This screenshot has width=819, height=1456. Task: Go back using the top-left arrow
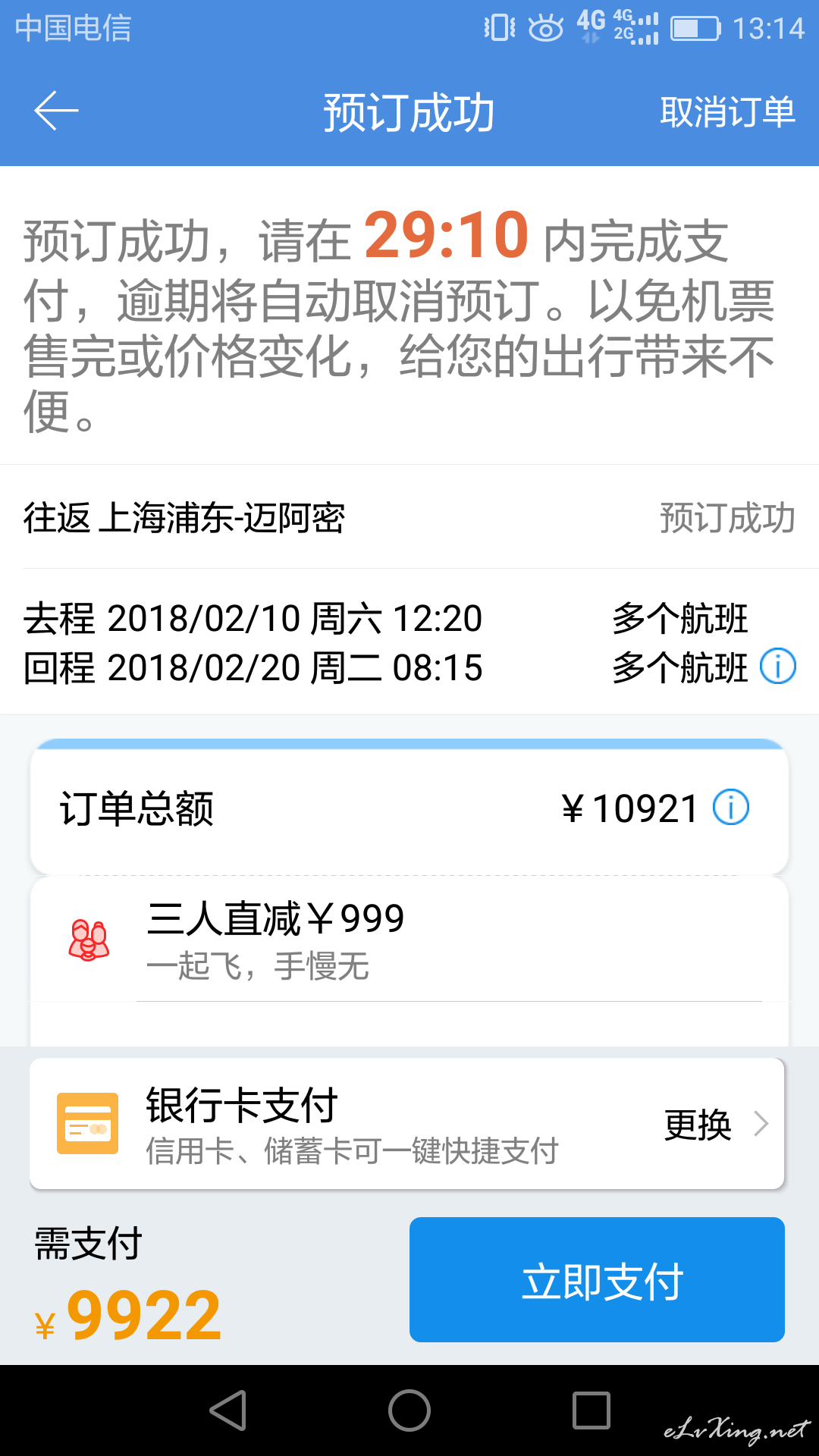56,111
